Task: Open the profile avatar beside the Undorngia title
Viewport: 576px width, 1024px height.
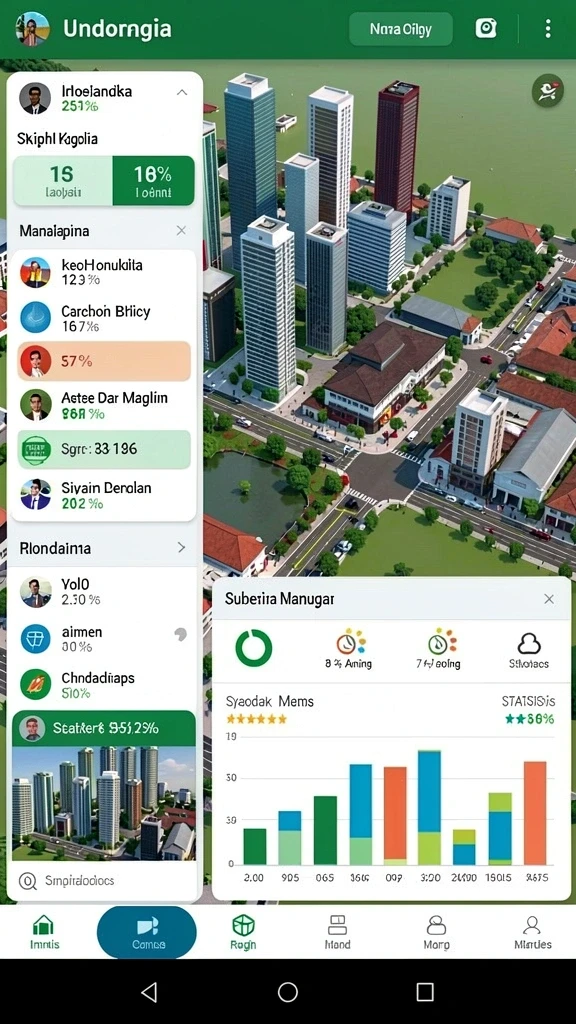Action: [x=33, y=29]
